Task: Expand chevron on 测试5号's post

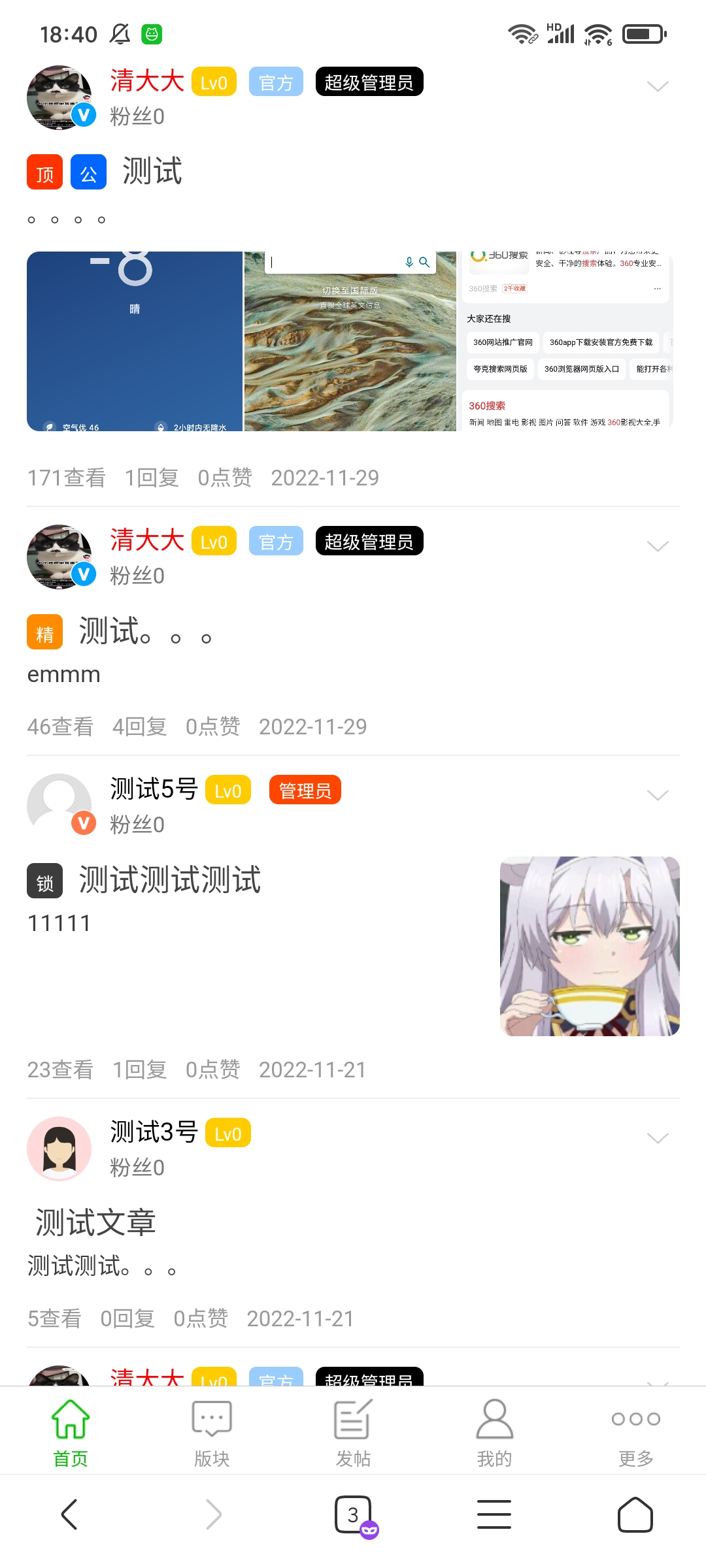Action: (x=657, y=794)
